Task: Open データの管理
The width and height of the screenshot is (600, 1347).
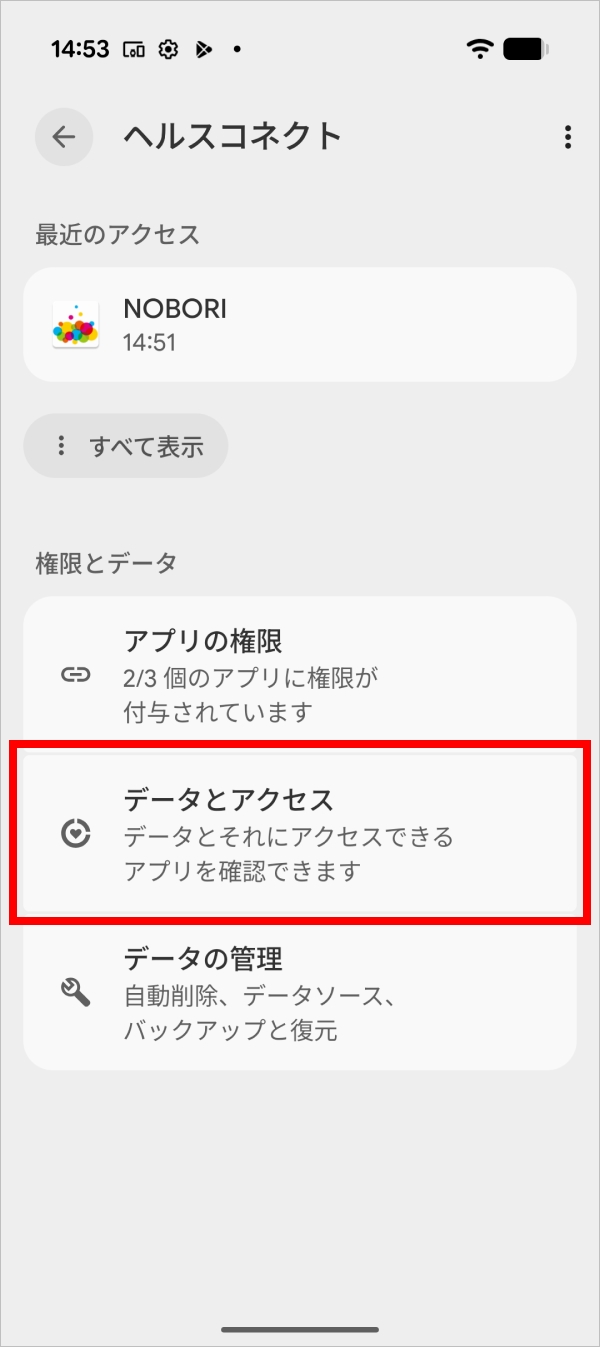Action: pos(300,992)
